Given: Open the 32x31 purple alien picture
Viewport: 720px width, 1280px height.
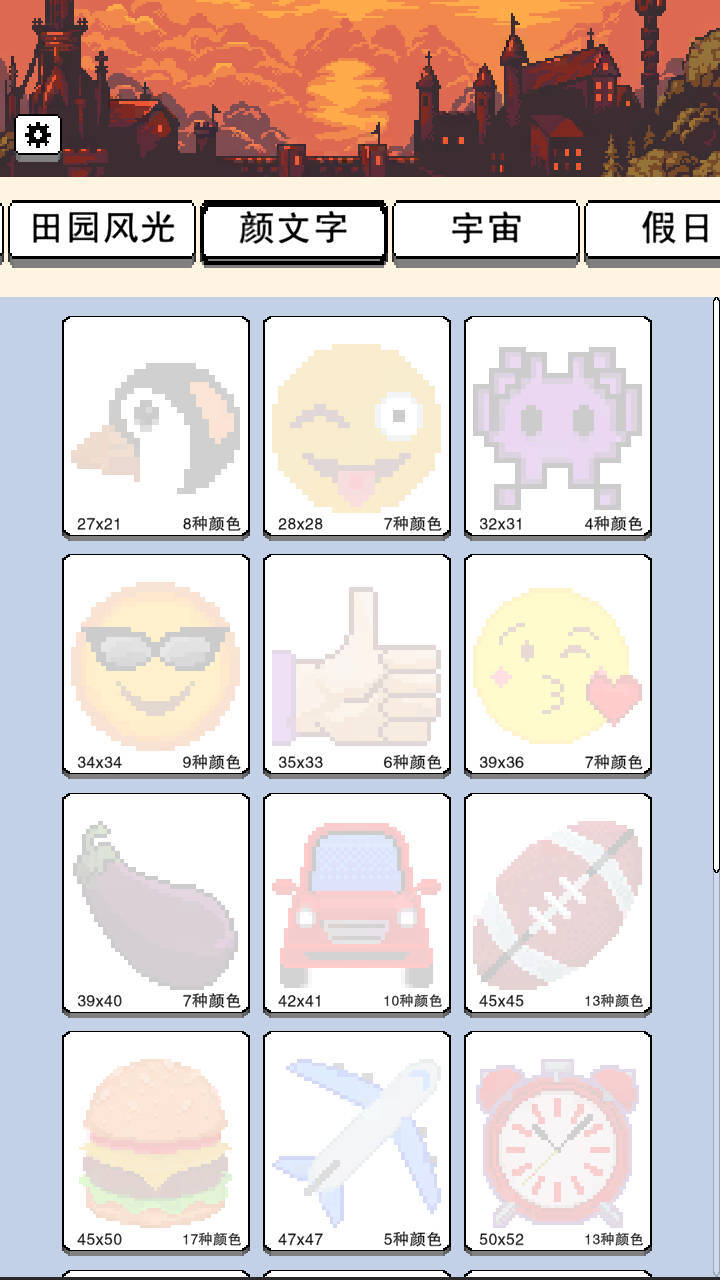Looking at the screenshot, I should tap(558, 427).
